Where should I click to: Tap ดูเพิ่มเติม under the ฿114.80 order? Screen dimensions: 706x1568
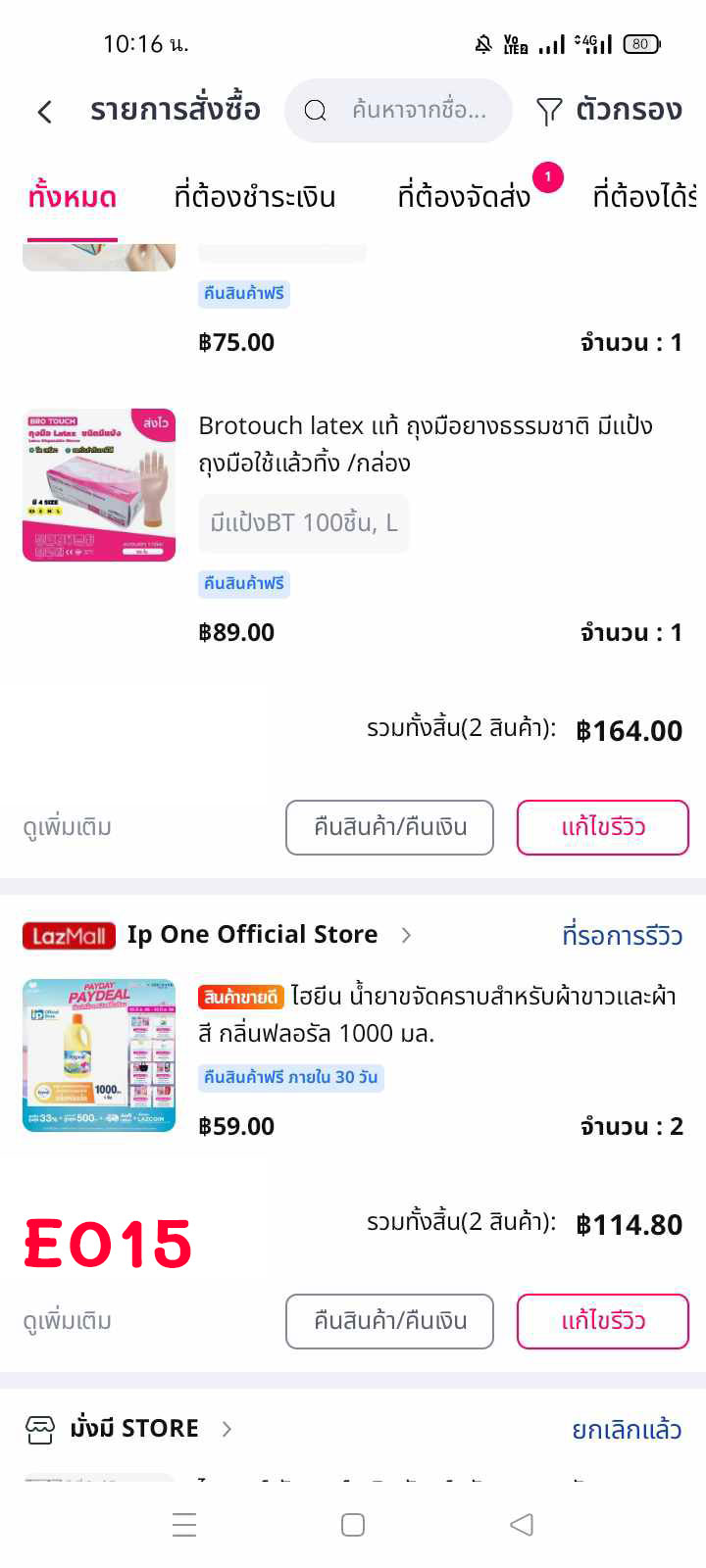(x=67, y=1321)
